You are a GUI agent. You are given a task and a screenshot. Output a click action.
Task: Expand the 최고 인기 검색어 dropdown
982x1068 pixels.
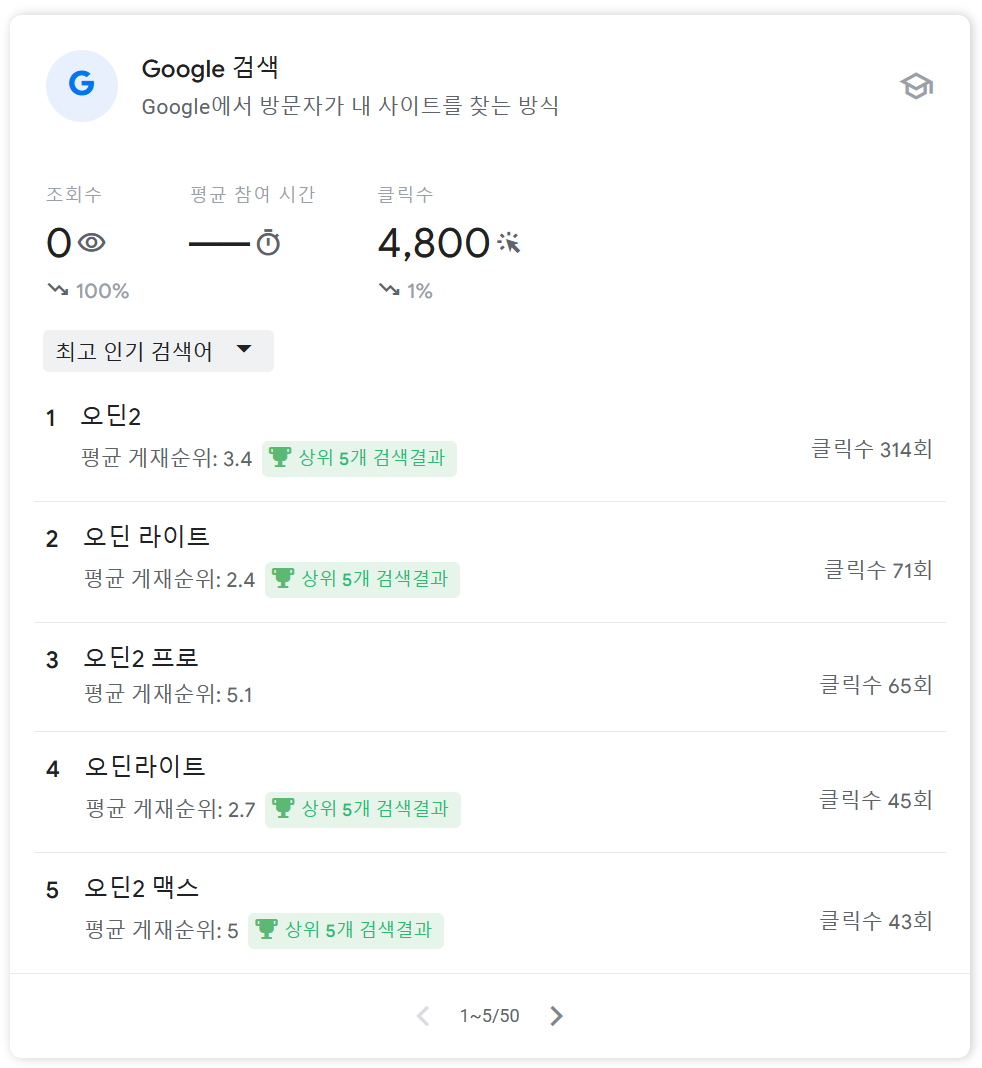[x=158, y=351]
